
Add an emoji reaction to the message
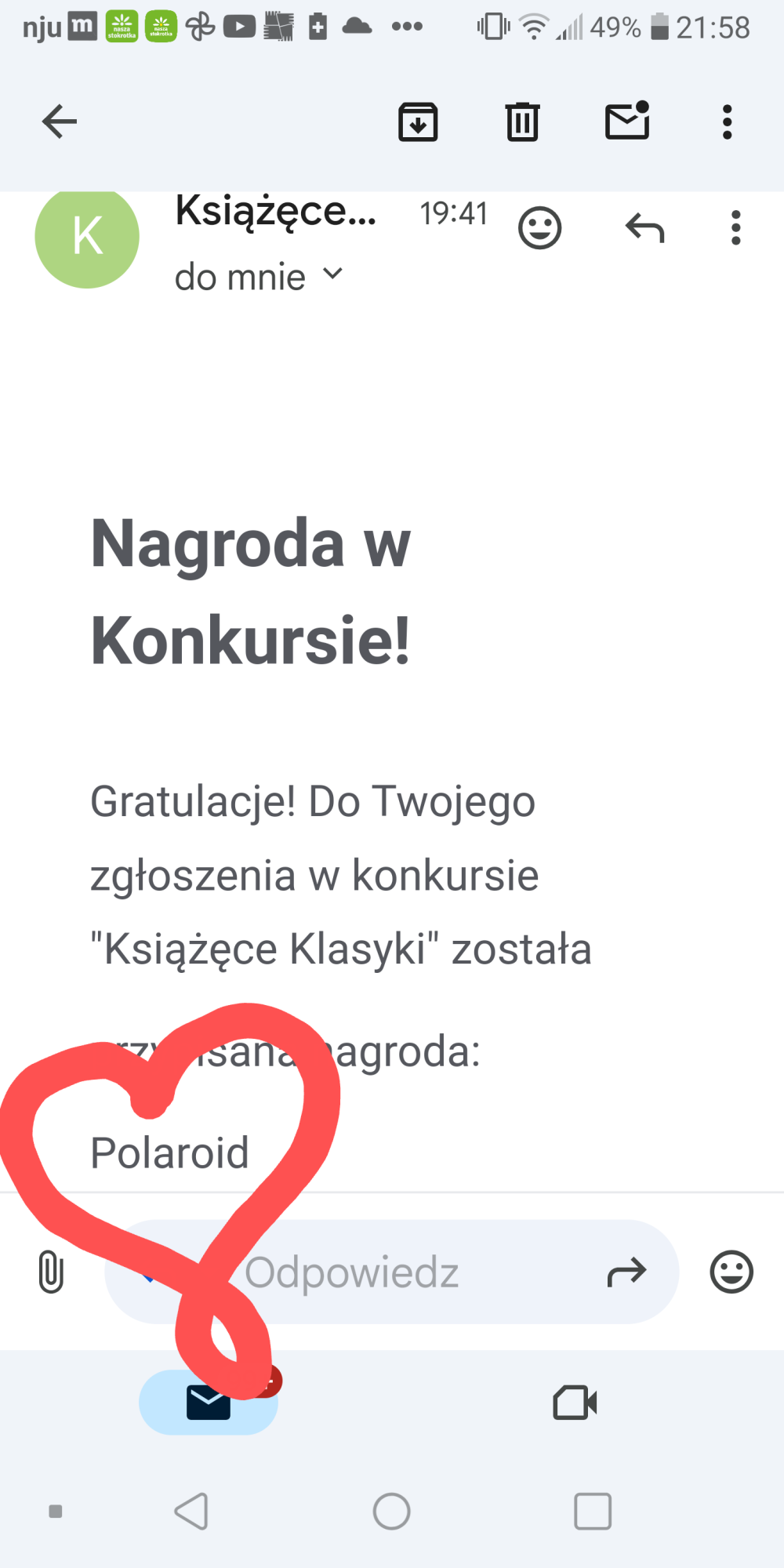click(x=539, y=228)
